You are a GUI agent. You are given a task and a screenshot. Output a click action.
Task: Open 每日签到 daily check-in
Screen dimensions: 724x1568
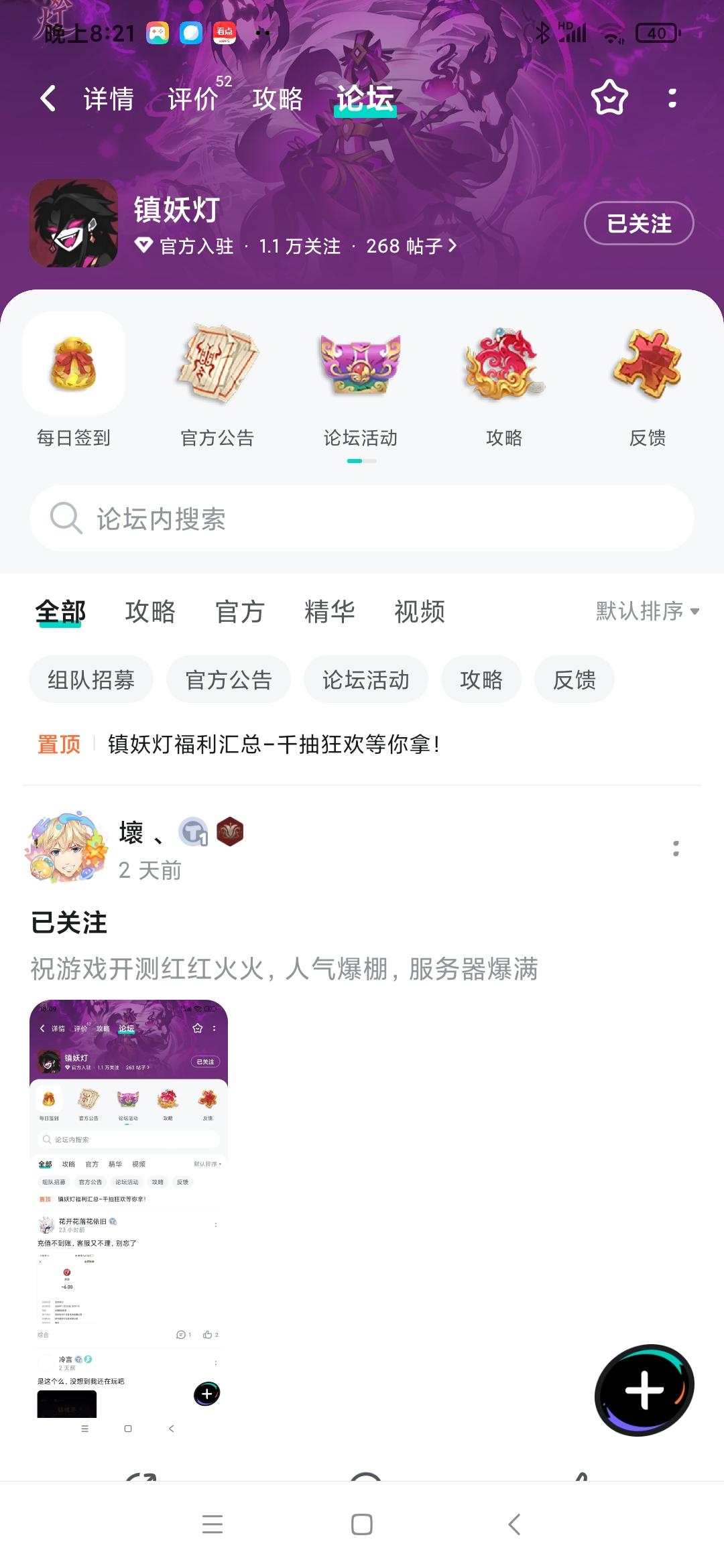(x=74, y=380)
